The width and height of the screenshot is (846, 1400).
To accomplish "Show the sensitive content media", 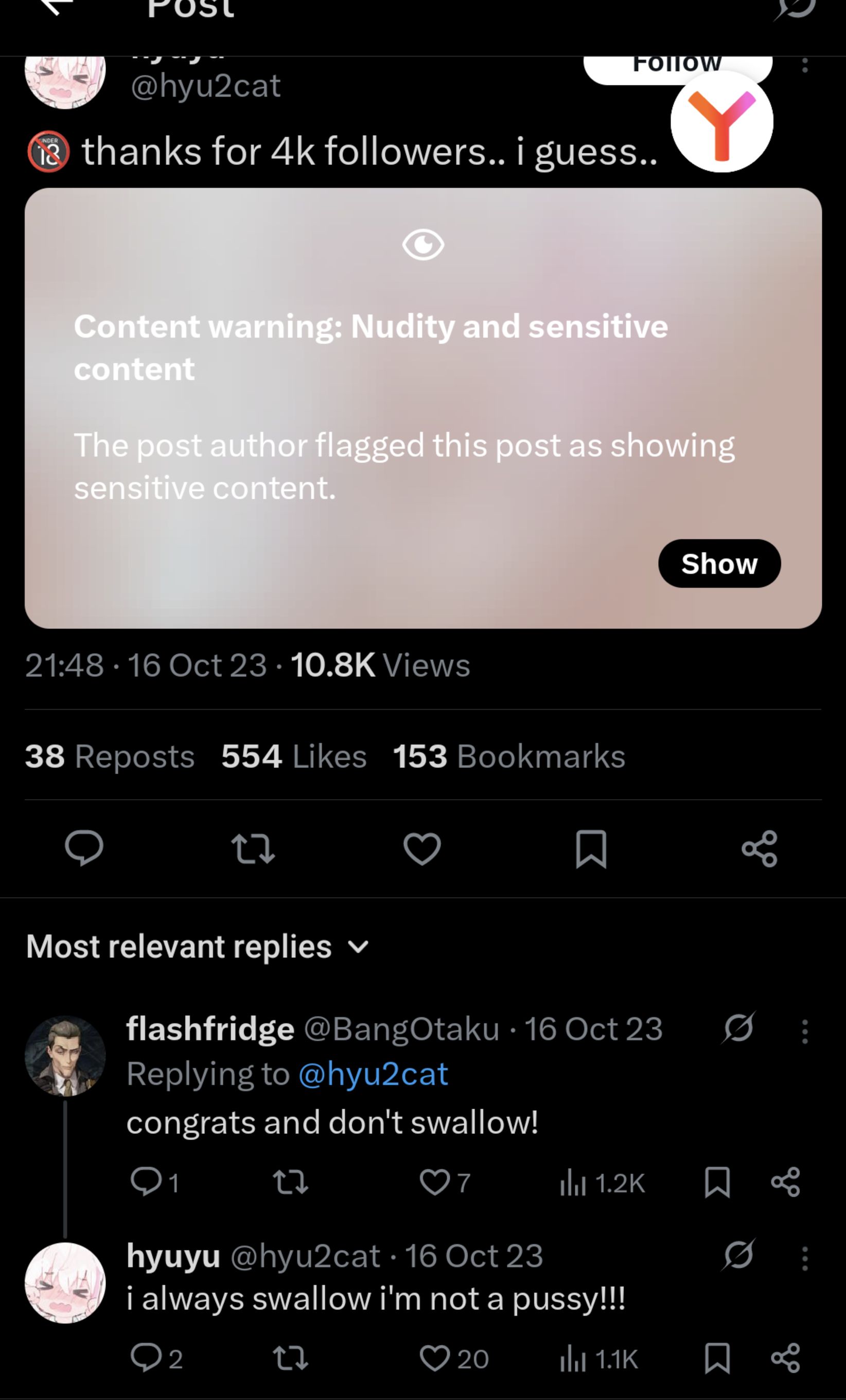I will [x=719, y=564].
